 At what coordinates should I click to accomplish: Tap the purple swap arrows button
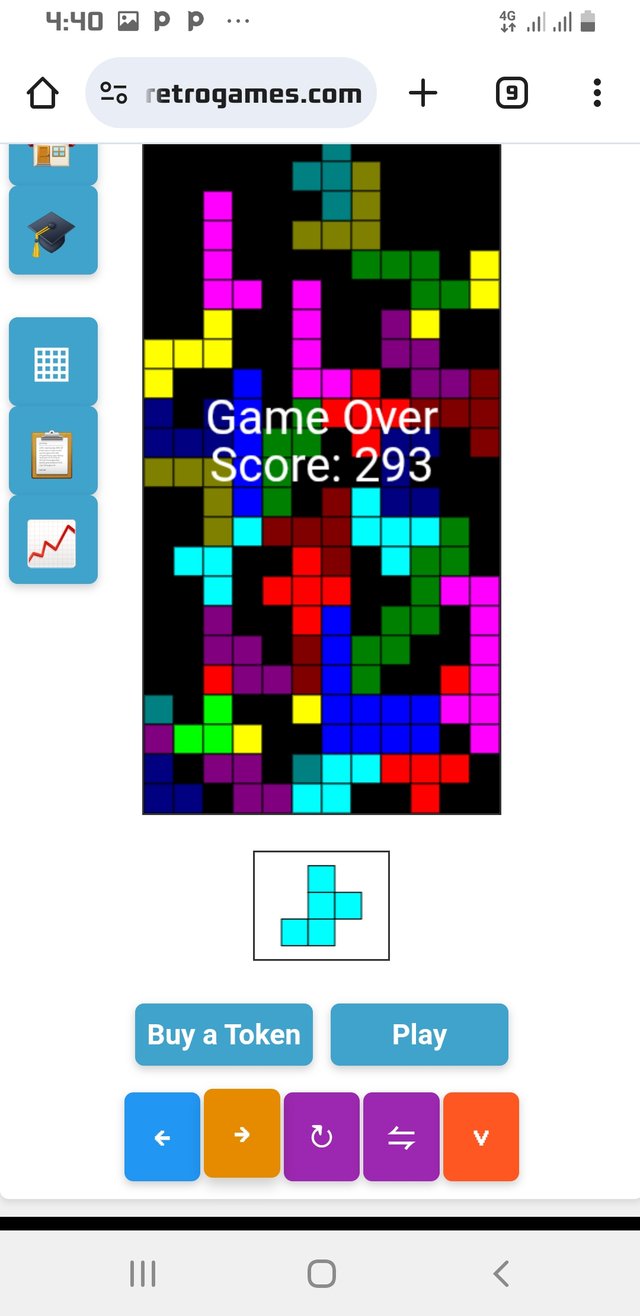coord(401,1137)
